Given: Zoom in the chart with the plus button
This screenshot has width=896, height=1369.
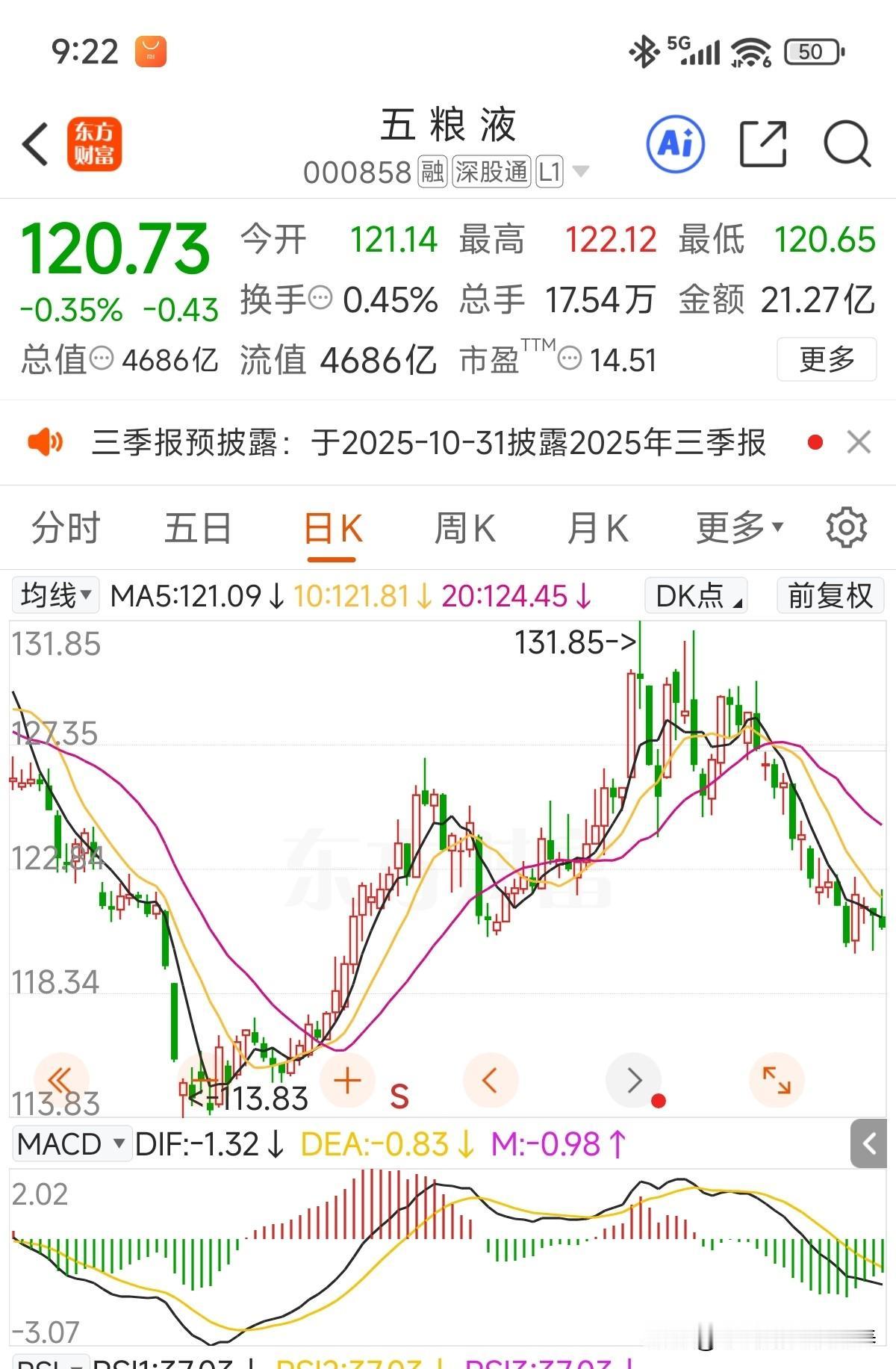Looking at the screenshot, I should pyautogui.click(x=347, y=1081).
